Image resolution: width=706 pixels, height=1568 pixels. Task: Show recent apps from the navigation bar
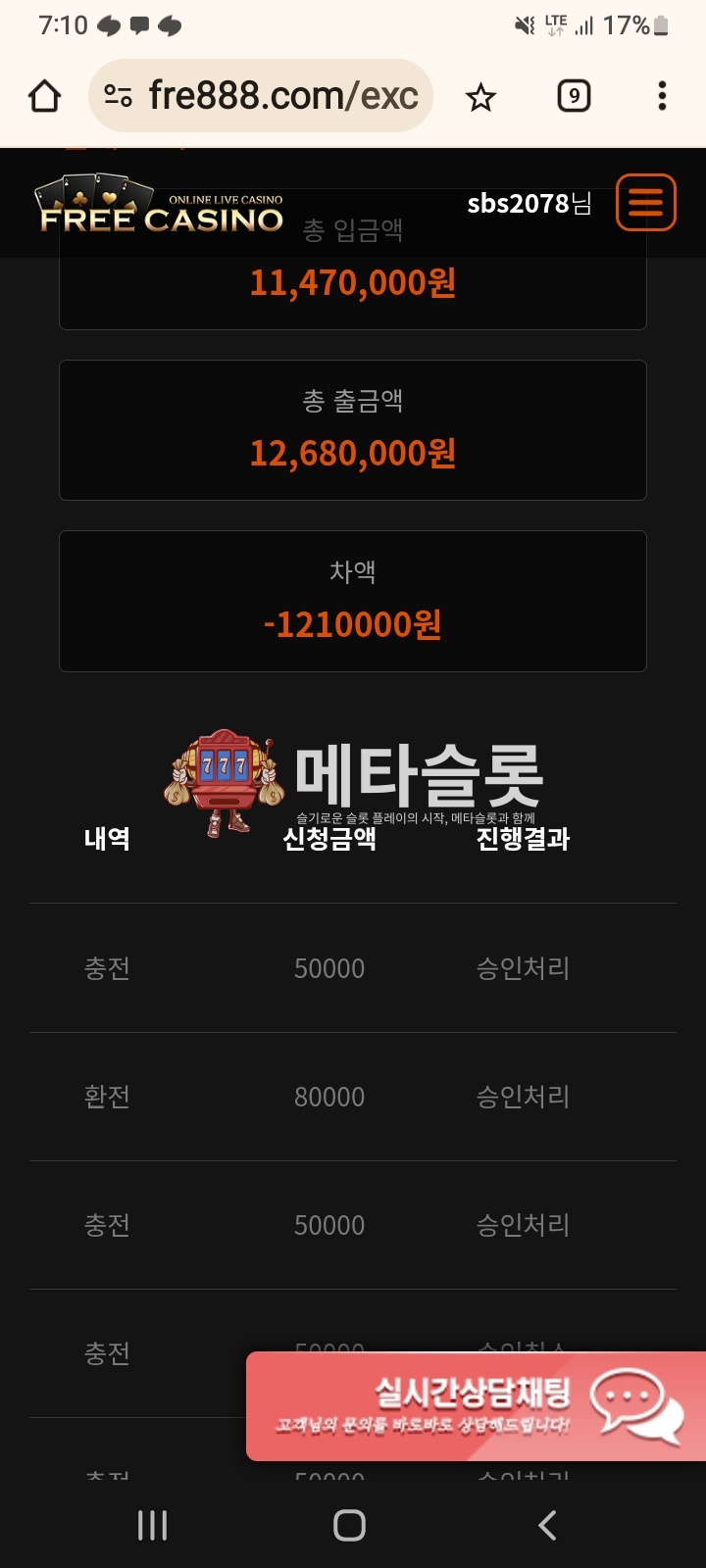click(x=152, y=1525)
